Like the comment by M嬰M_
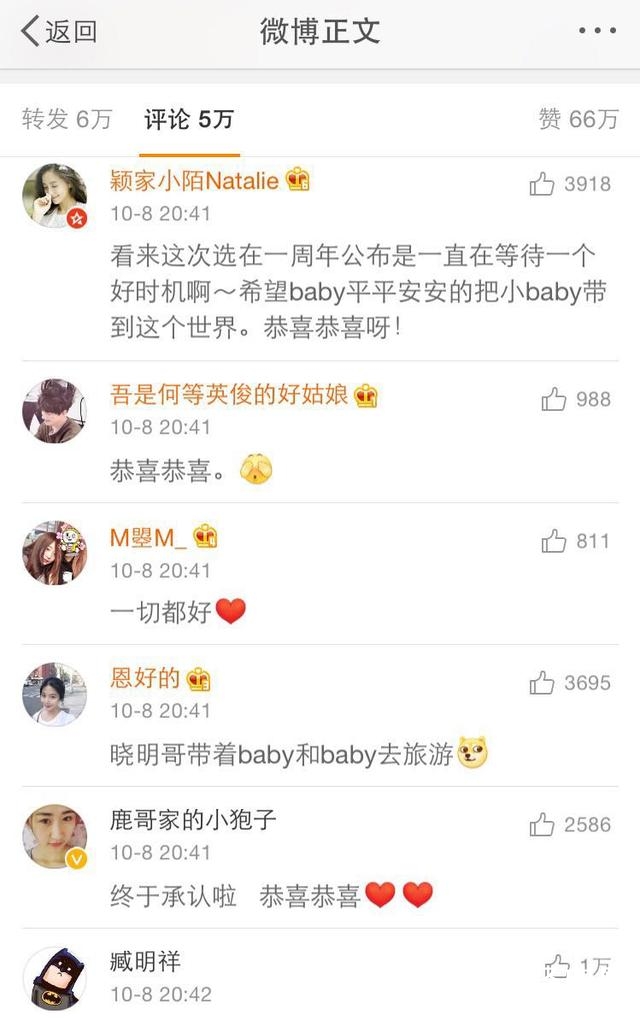Image resolution: width=640 pixels, height=1020 pixels. click(553, 542)
